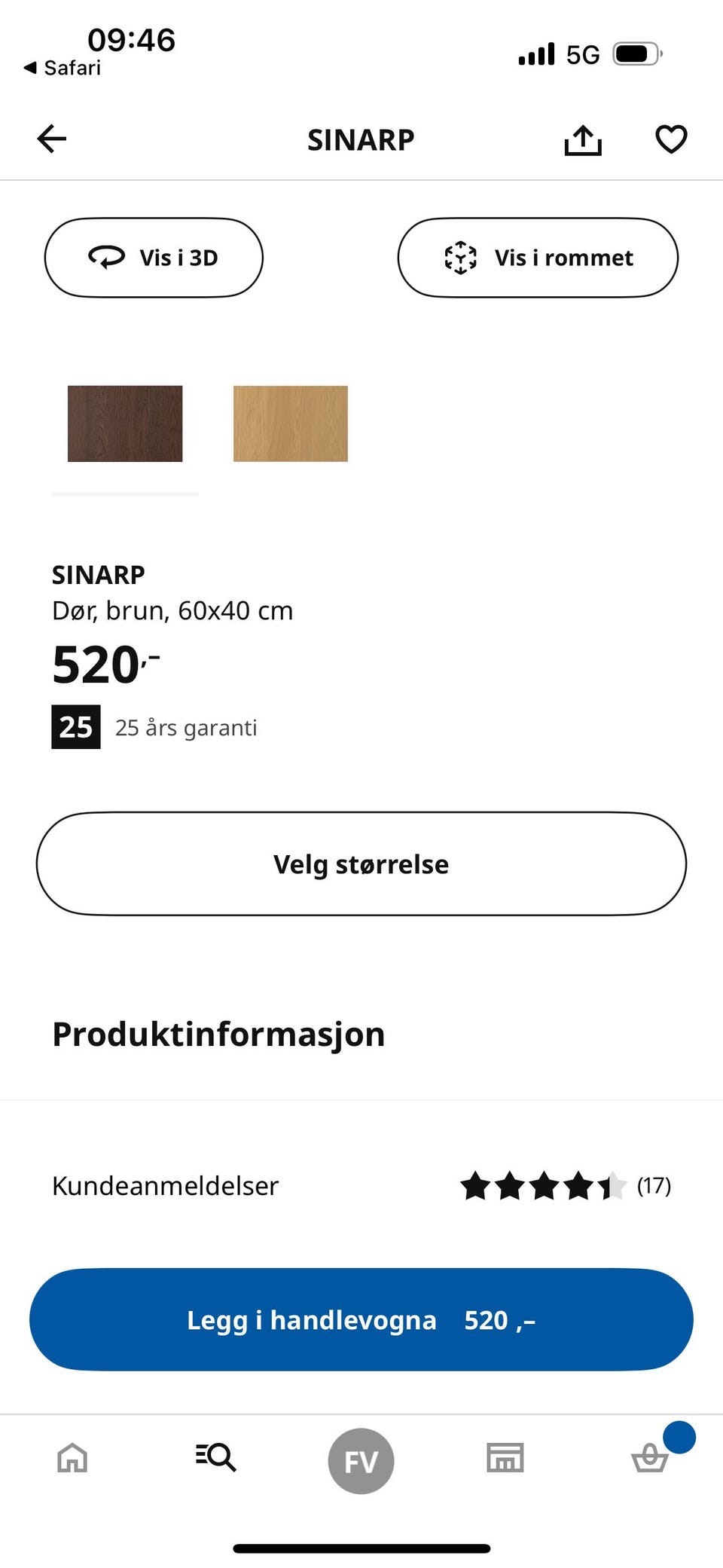Switch to the home tab
Image resolution: width=723 pixels, height=1568 pixels.
click(72, 1457)
